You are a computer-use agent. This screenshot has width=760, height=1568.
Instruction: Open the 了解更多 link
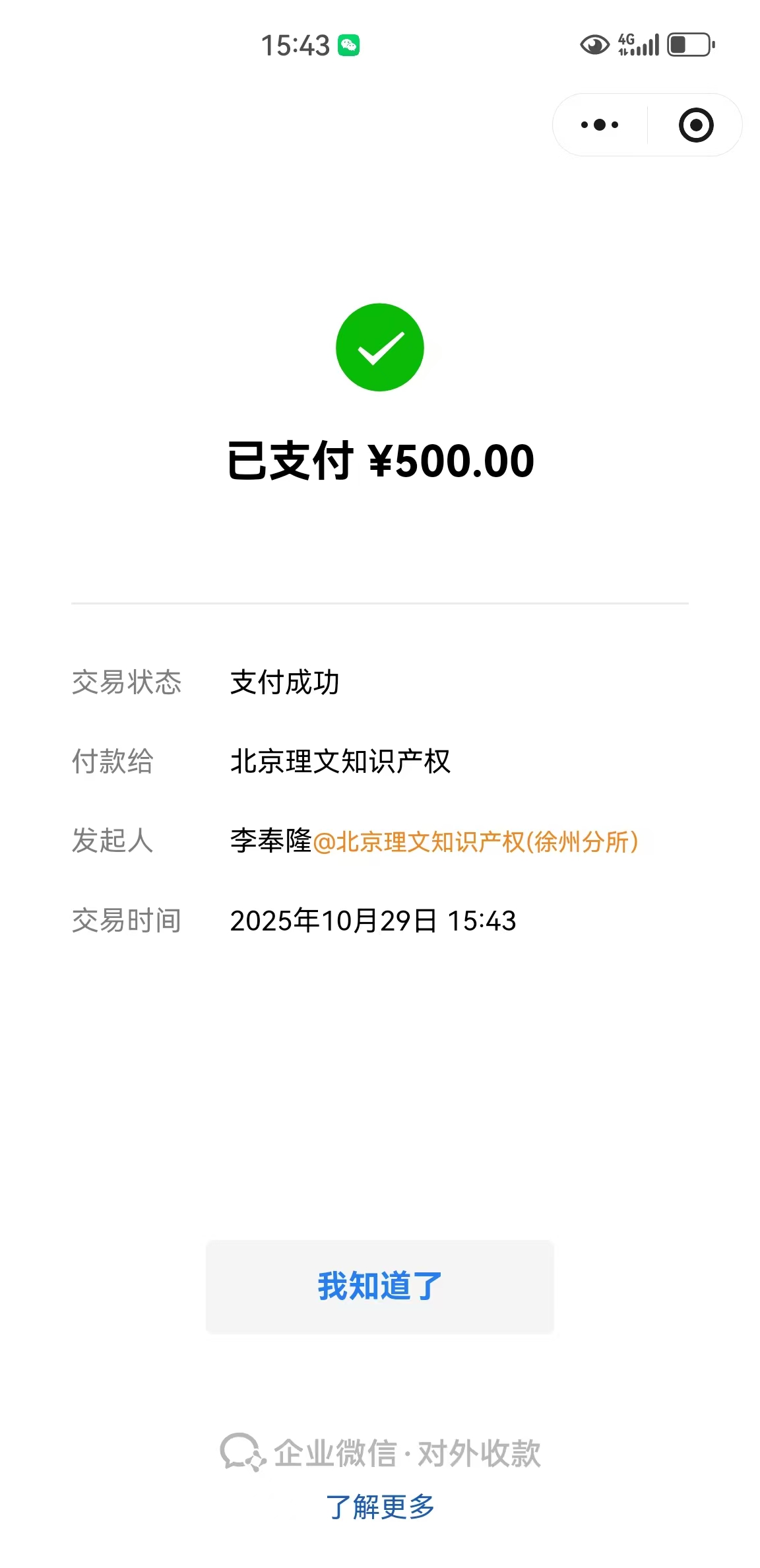pyautogui.click(x=380, y=1507)
